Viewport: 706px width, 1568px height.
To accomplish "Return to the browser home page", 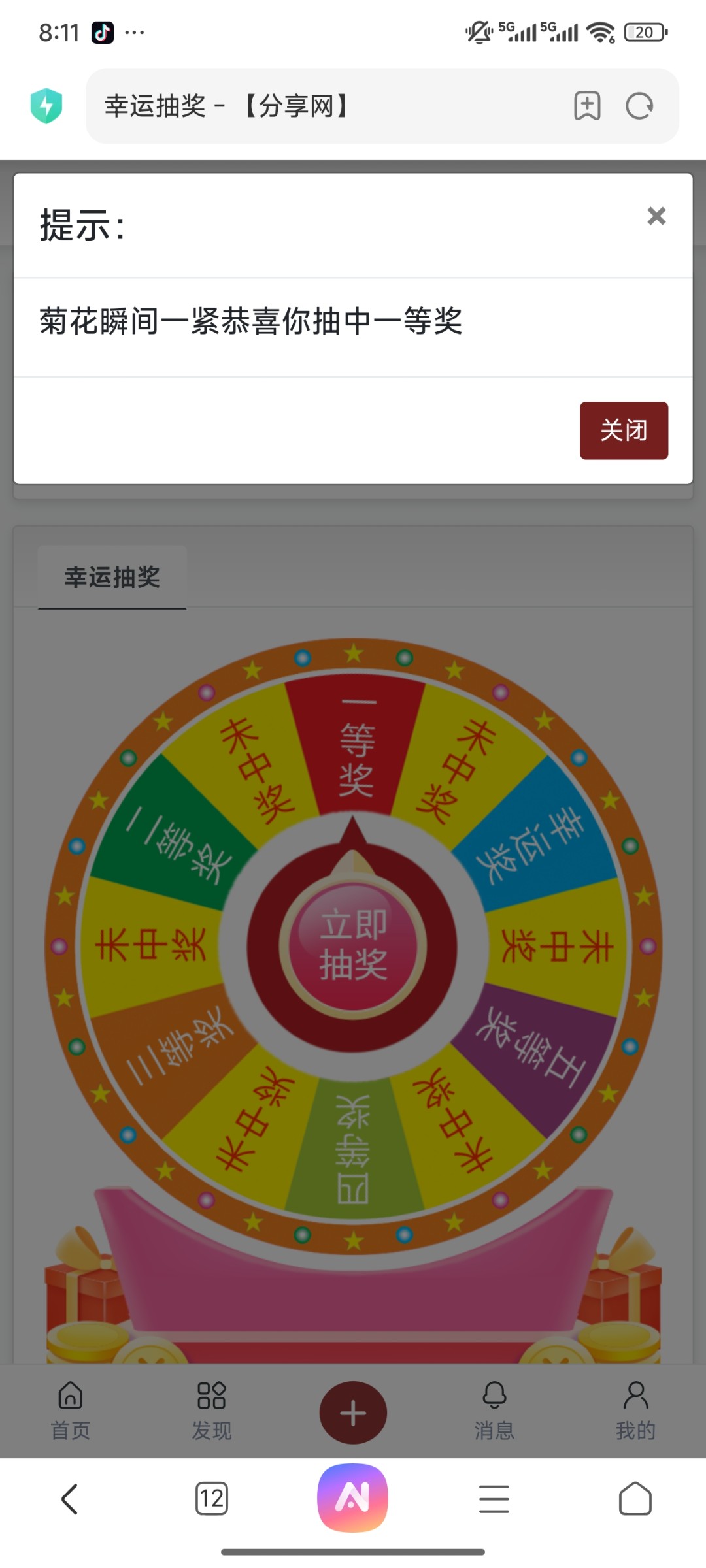I will (635, 1499).
